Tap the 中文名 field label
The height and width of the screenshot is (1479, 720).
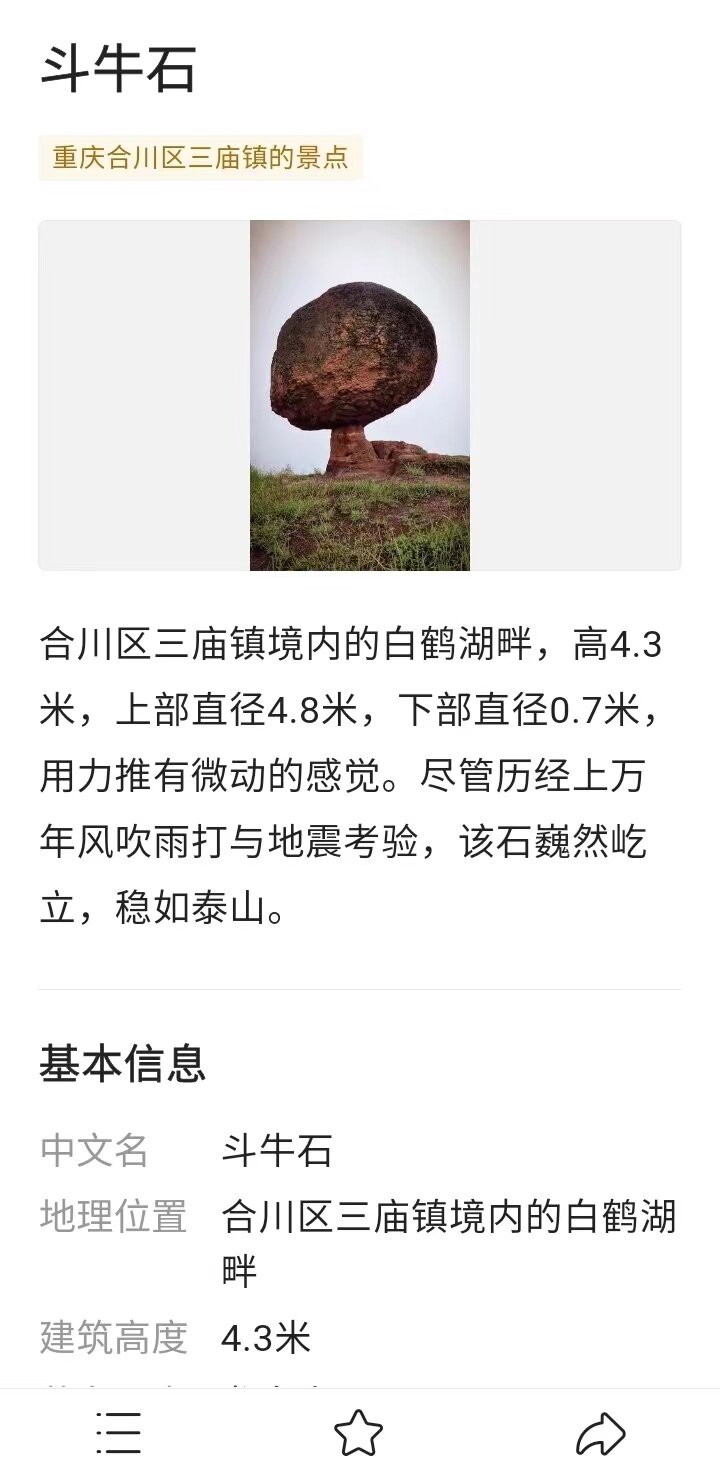[94, 1151]
